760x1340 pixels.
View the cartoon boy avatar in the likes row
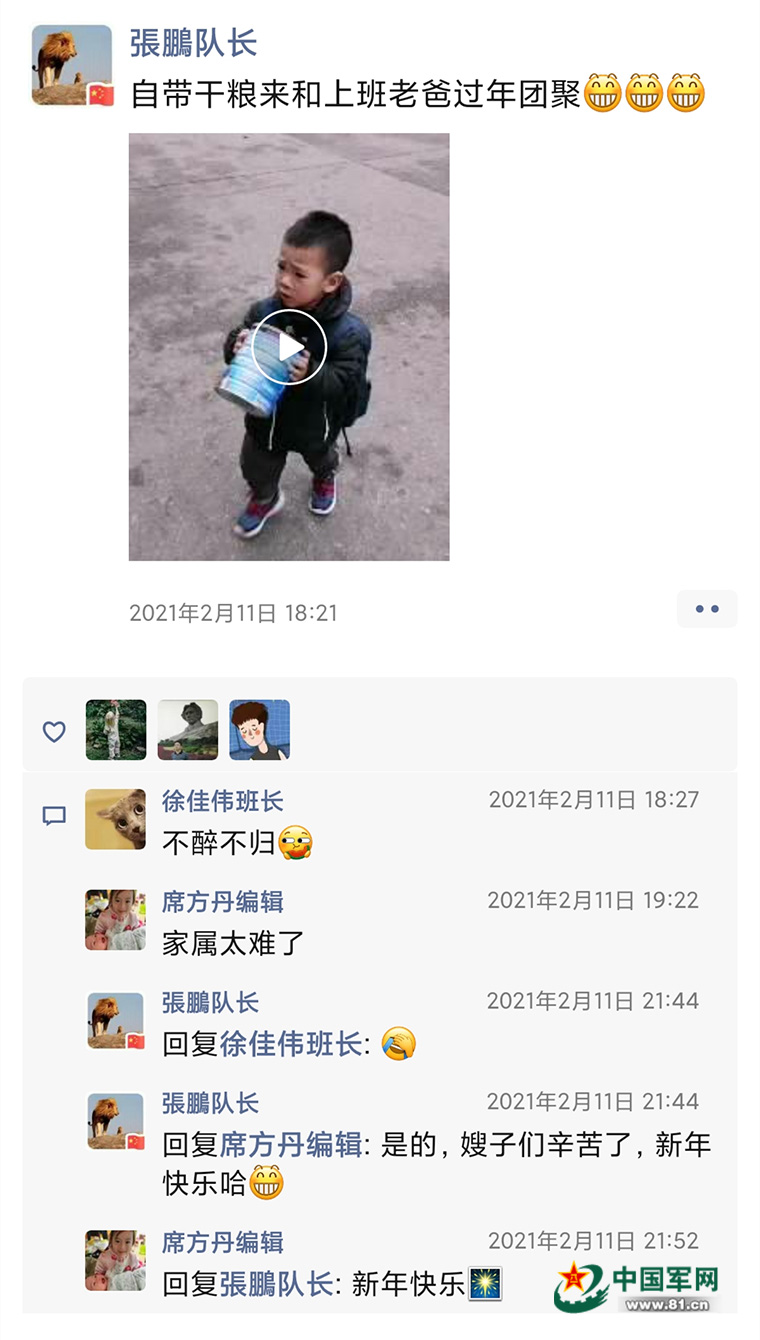pyautogui.click(x=260, y=730)
